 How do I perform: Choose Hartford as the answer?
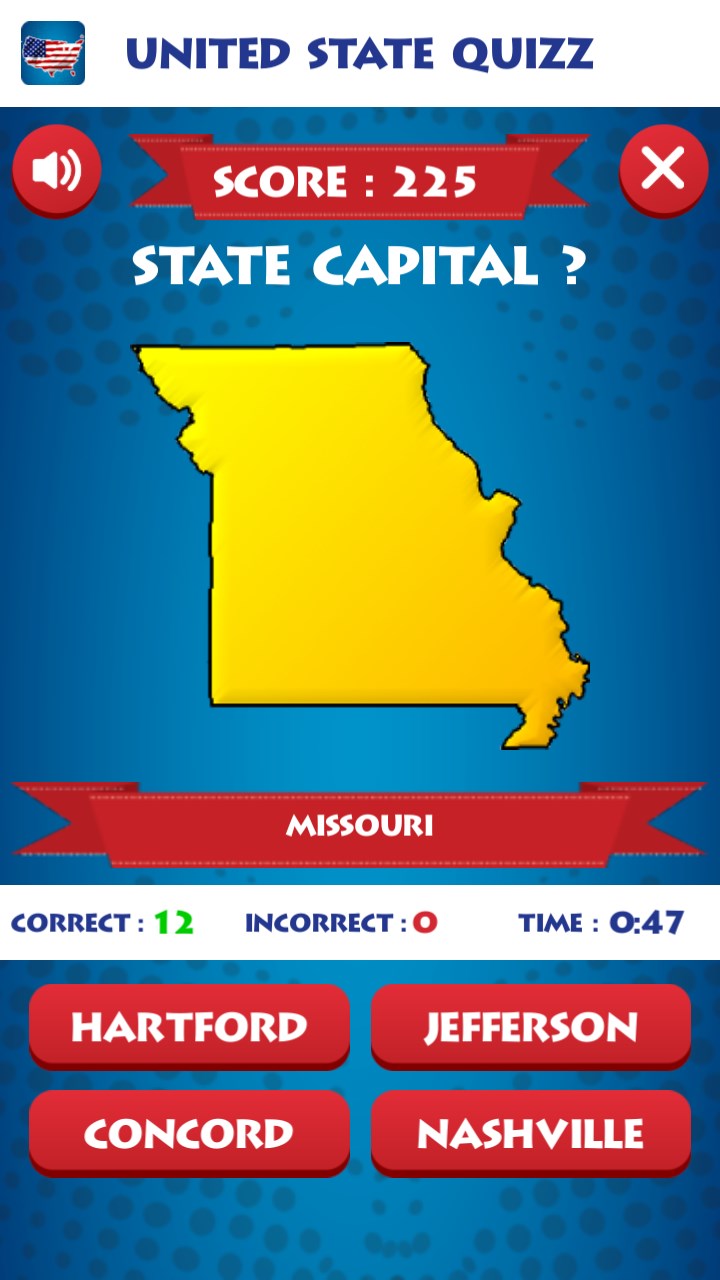(x=189, y=1026)
